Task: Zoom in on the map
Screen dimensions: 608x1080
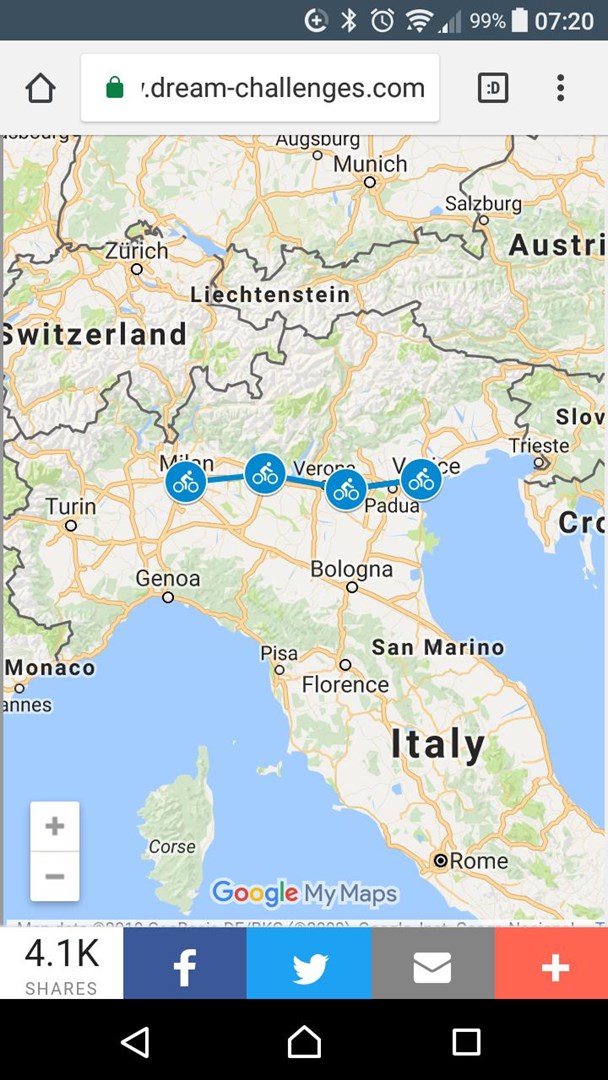Action: pyautogui.click(x=55, y=827)
